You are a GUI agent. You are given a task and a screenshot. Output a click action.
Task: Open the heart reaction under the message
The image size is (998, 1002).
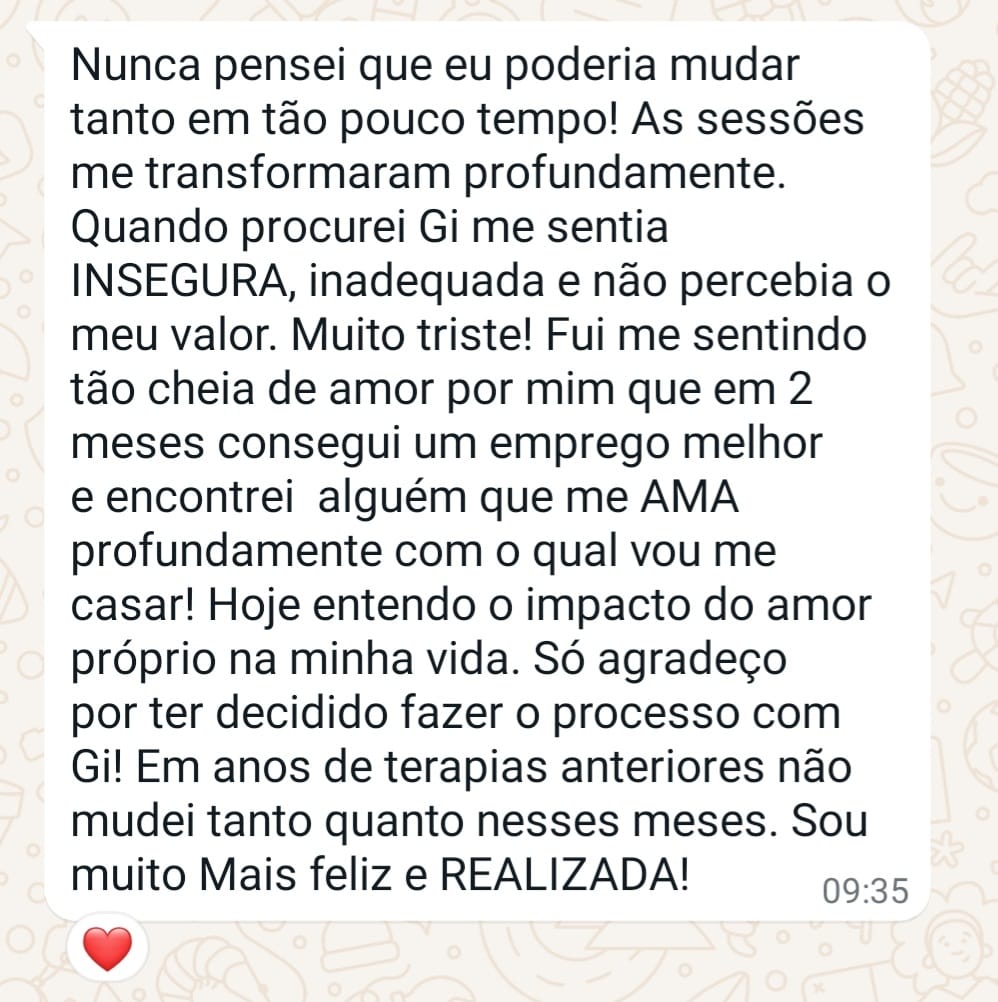tap(107, 947)
